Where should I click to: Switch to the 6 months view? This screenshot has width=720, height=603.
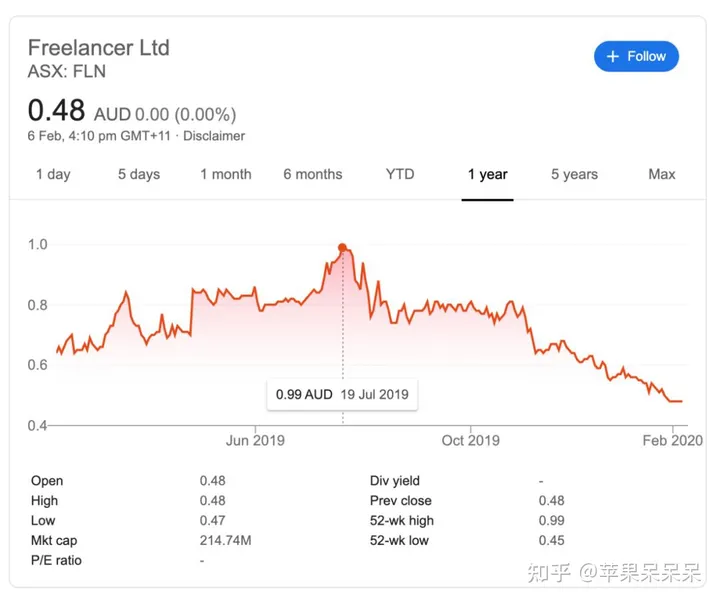point(312,174)
